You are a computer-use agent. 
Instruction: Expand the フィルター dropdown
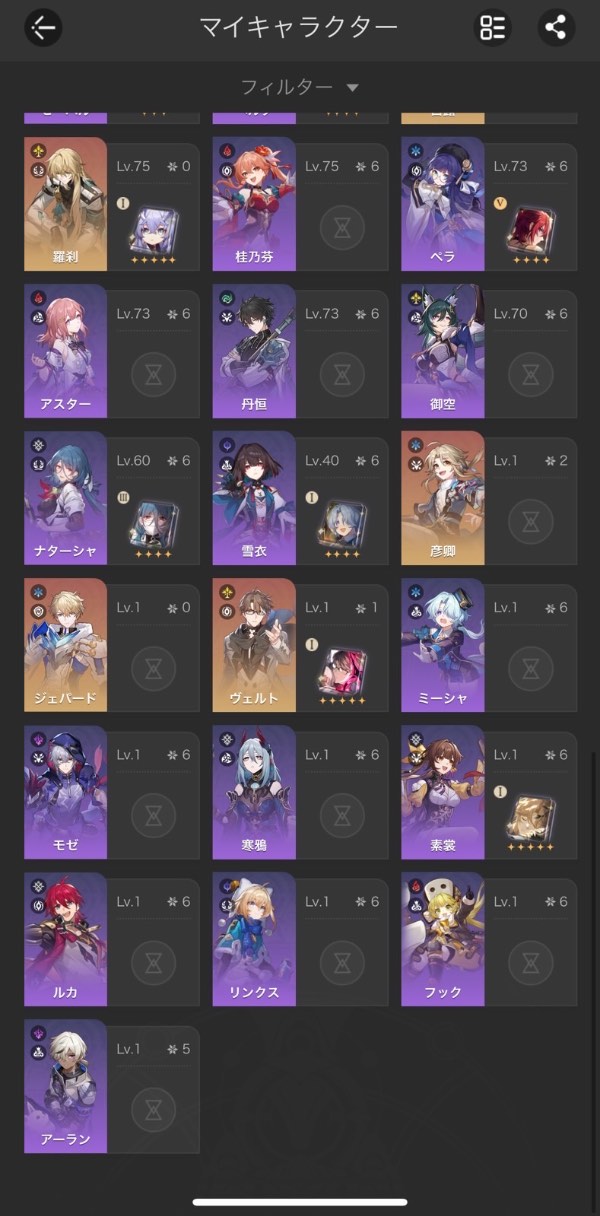point(299,87)
